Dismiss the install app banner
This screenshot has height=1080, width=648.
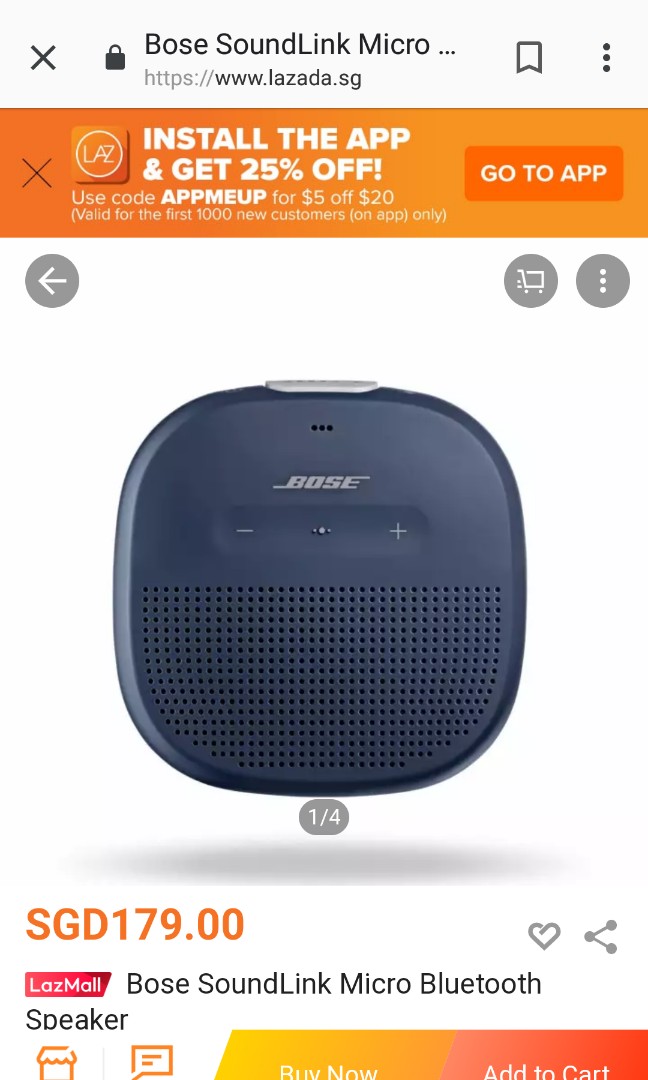[x=37, y=174]
